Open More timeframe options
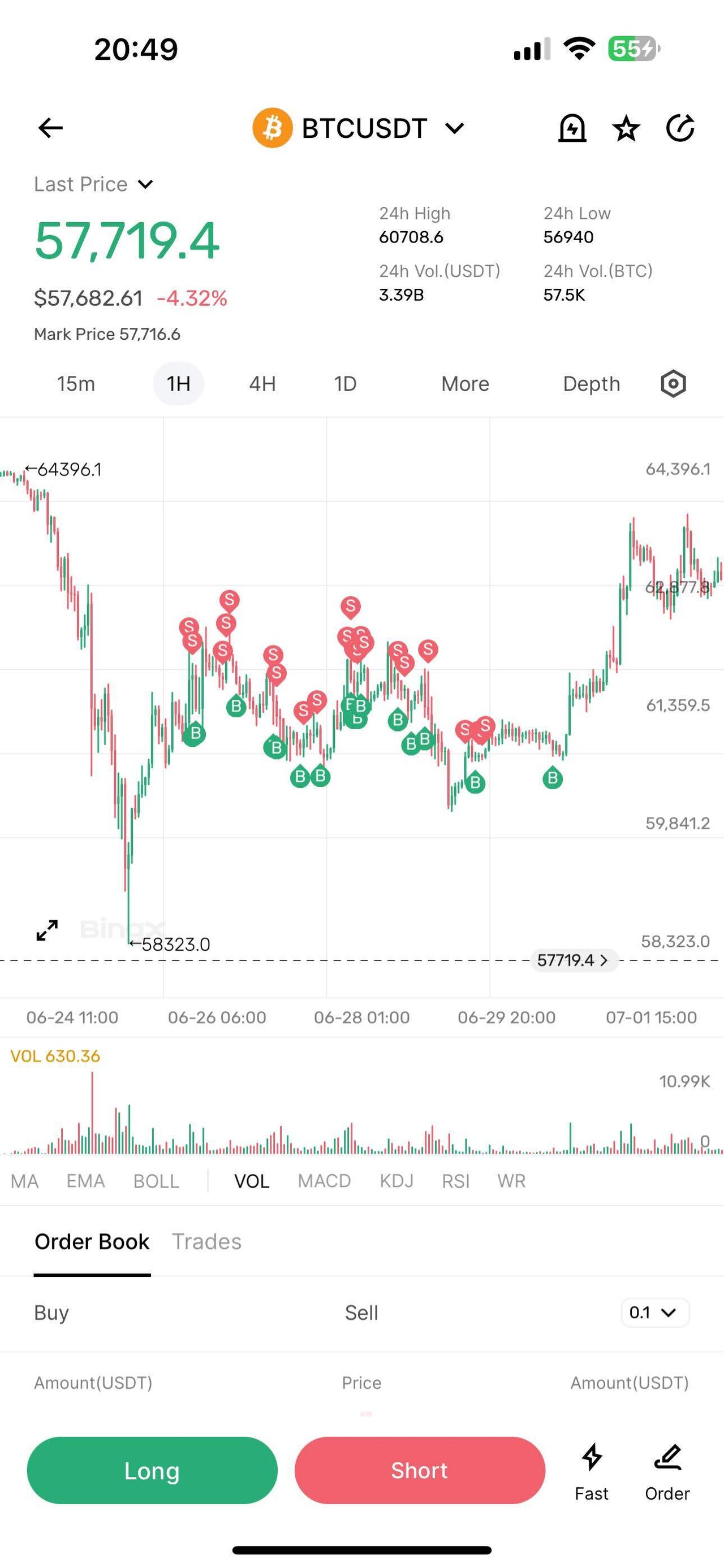724x1568 pixels. [465, 384]
